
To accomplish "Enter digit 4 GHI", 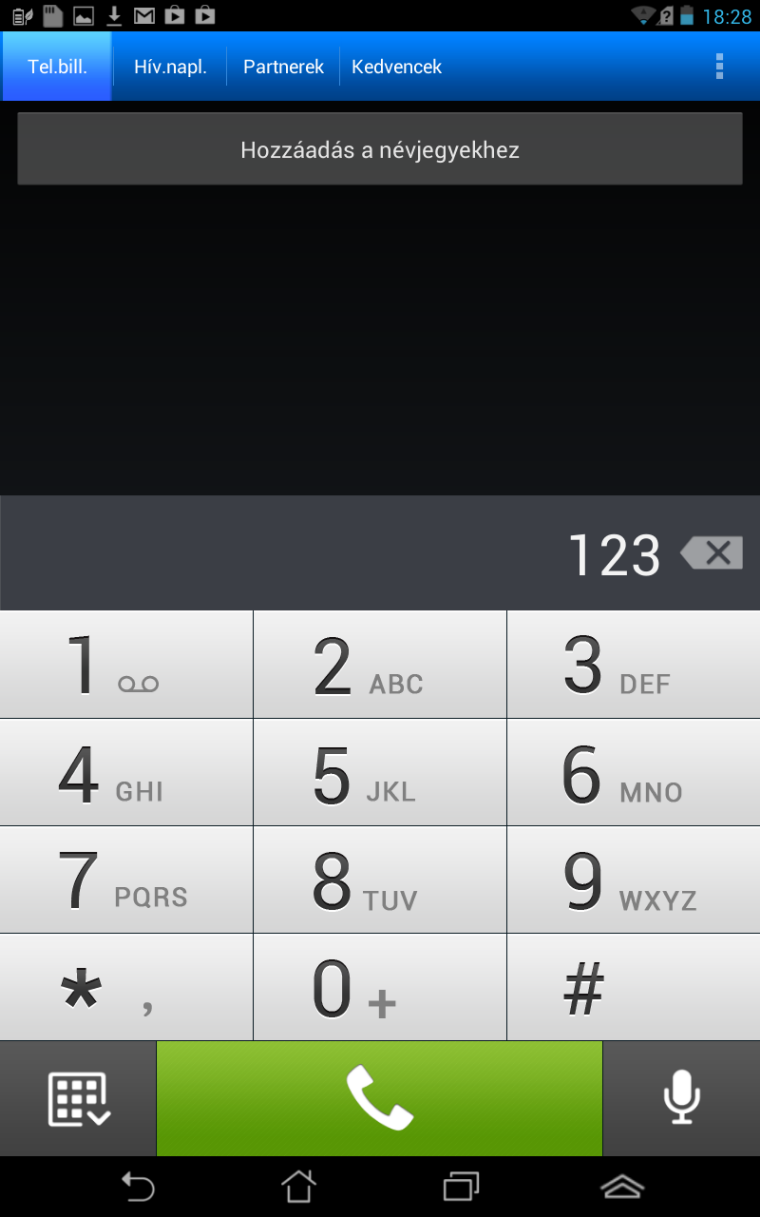I will tap(126, 773).
